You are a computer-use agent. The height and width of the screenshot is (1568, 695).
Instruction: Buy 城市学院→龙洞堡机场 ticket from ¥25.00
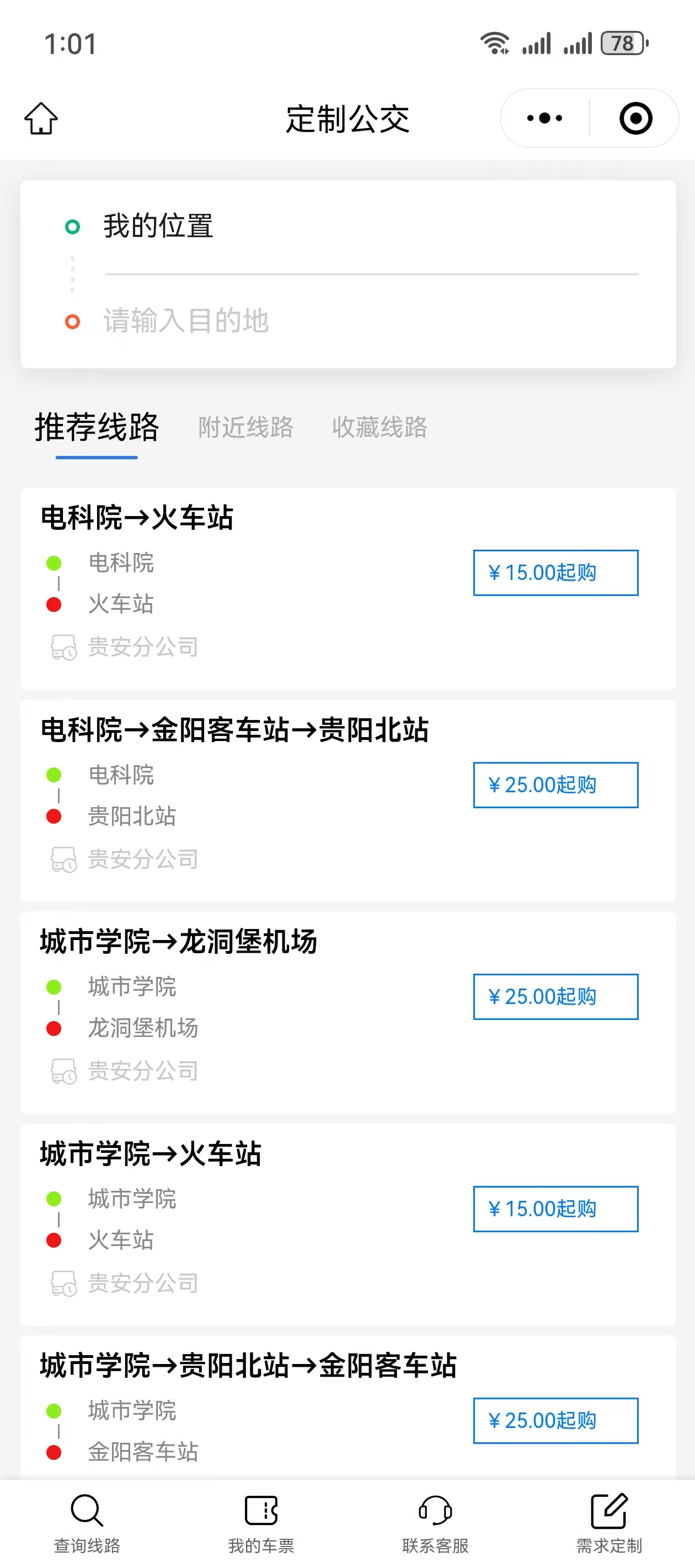pos(555,996)
